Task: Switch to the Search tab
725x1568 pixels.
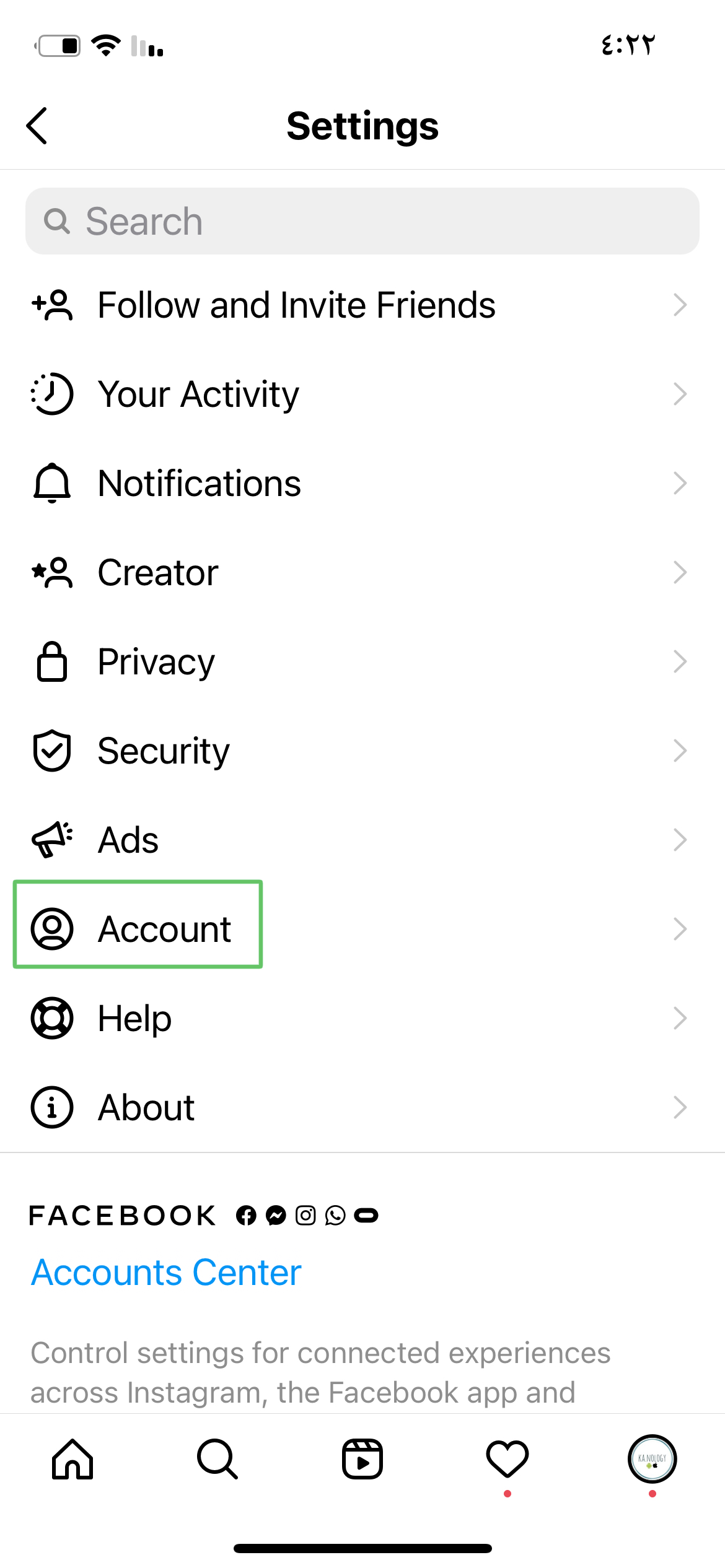Action: (217, 1459)
